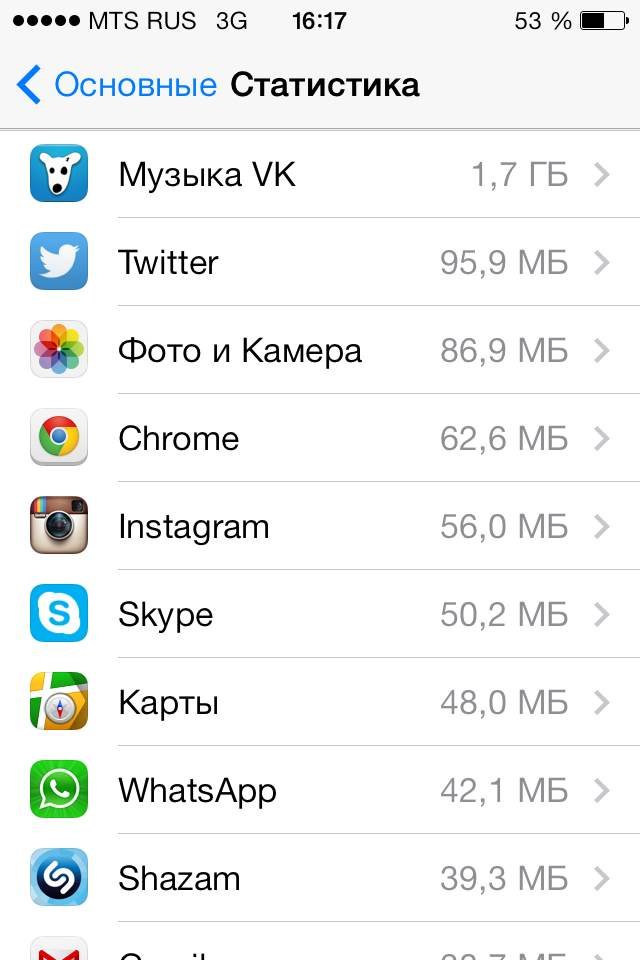Viewport: 640px width, 960px height.
Task: Open the Shazam row
Action: tap(320, 879)
